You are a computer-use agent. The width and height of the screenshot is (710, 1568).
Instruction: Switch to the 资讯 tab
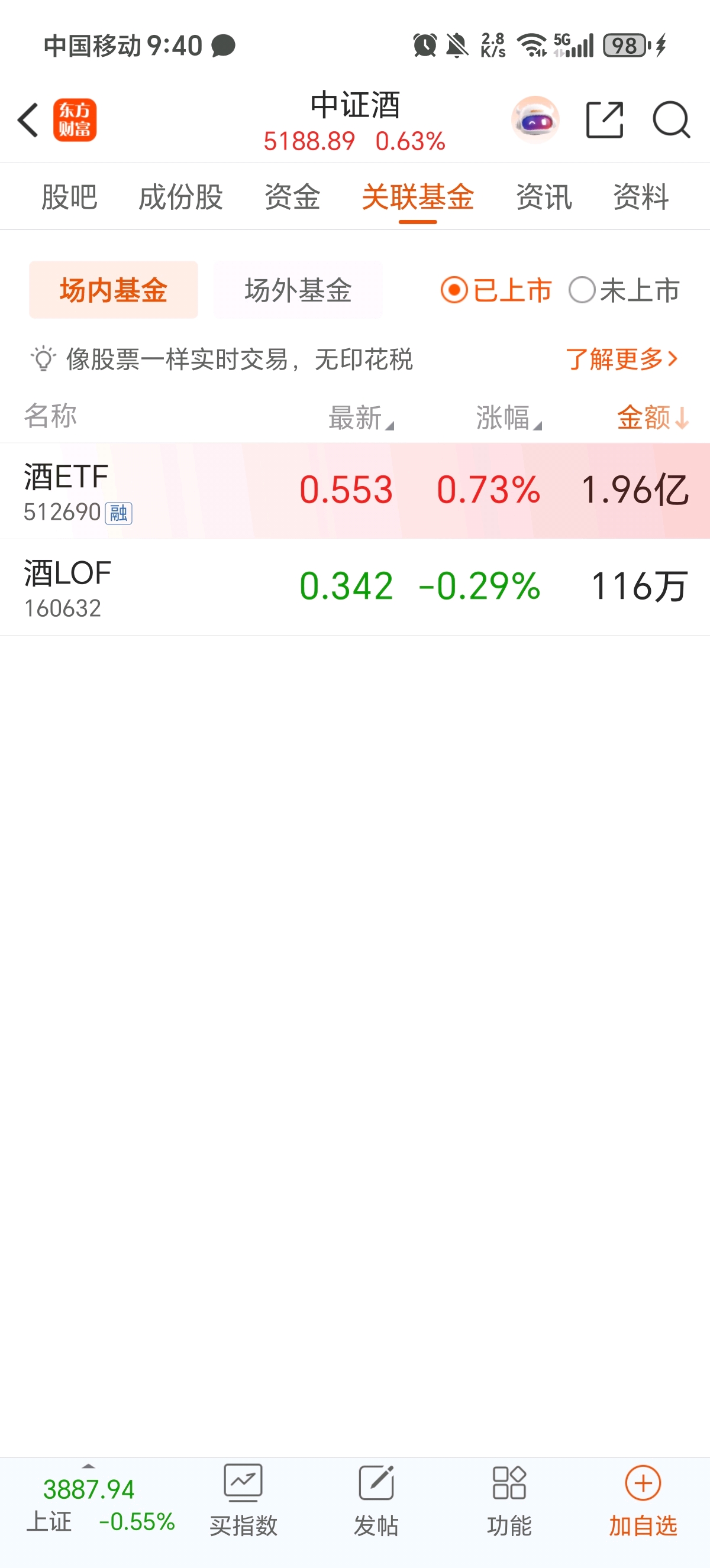point(544,197)
